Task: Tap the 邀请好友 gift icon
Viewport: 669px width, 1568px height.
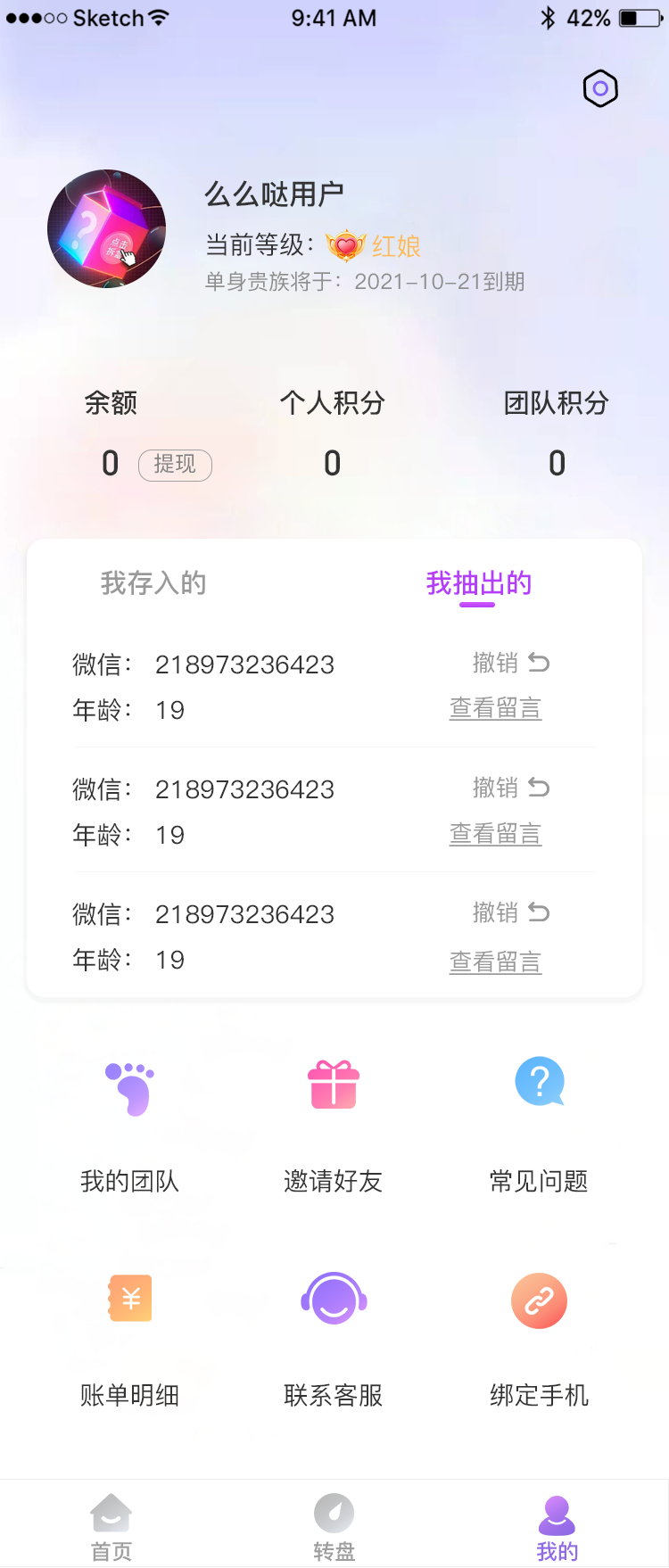Action: point(333,1084)
